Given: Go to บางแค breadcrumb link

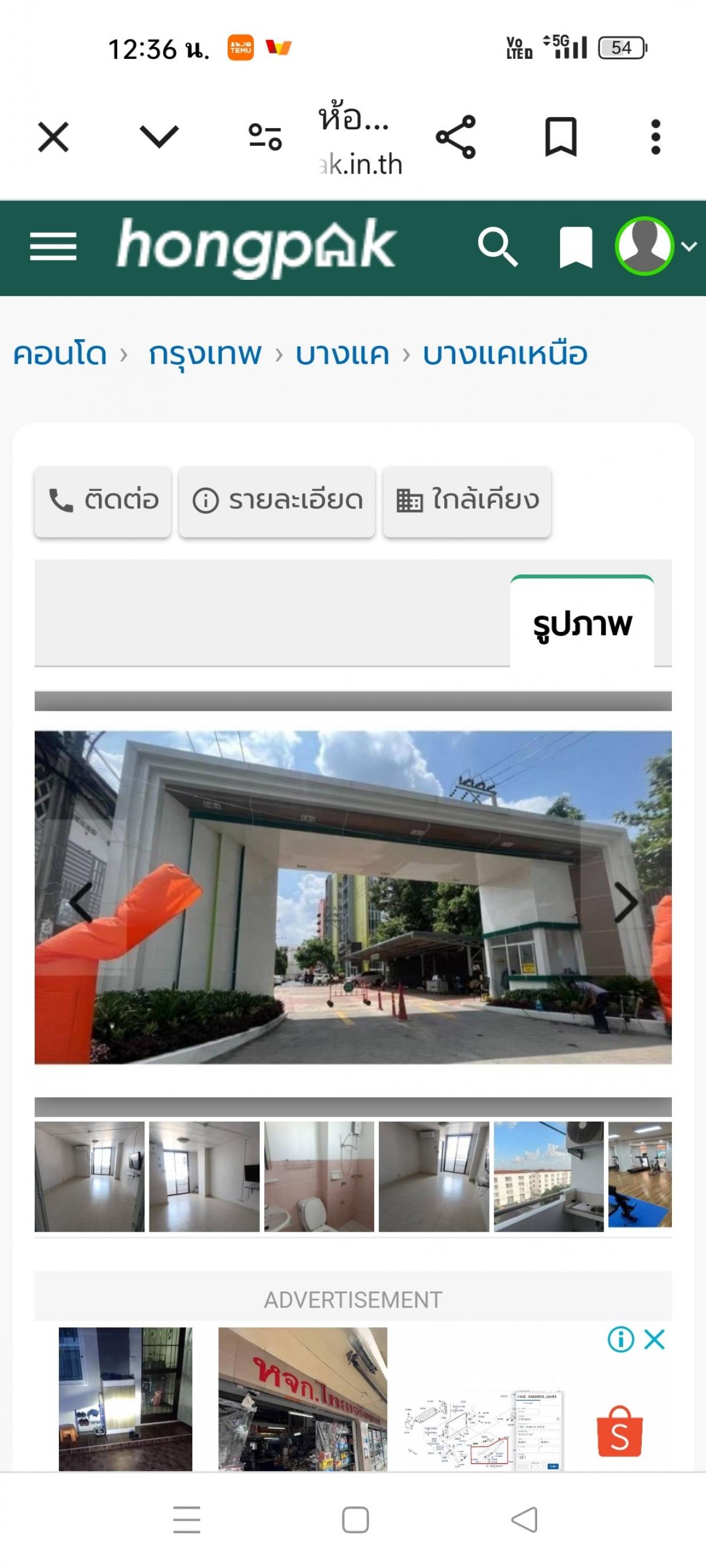Looking at the screenshot, I should [x=342, y=354].
